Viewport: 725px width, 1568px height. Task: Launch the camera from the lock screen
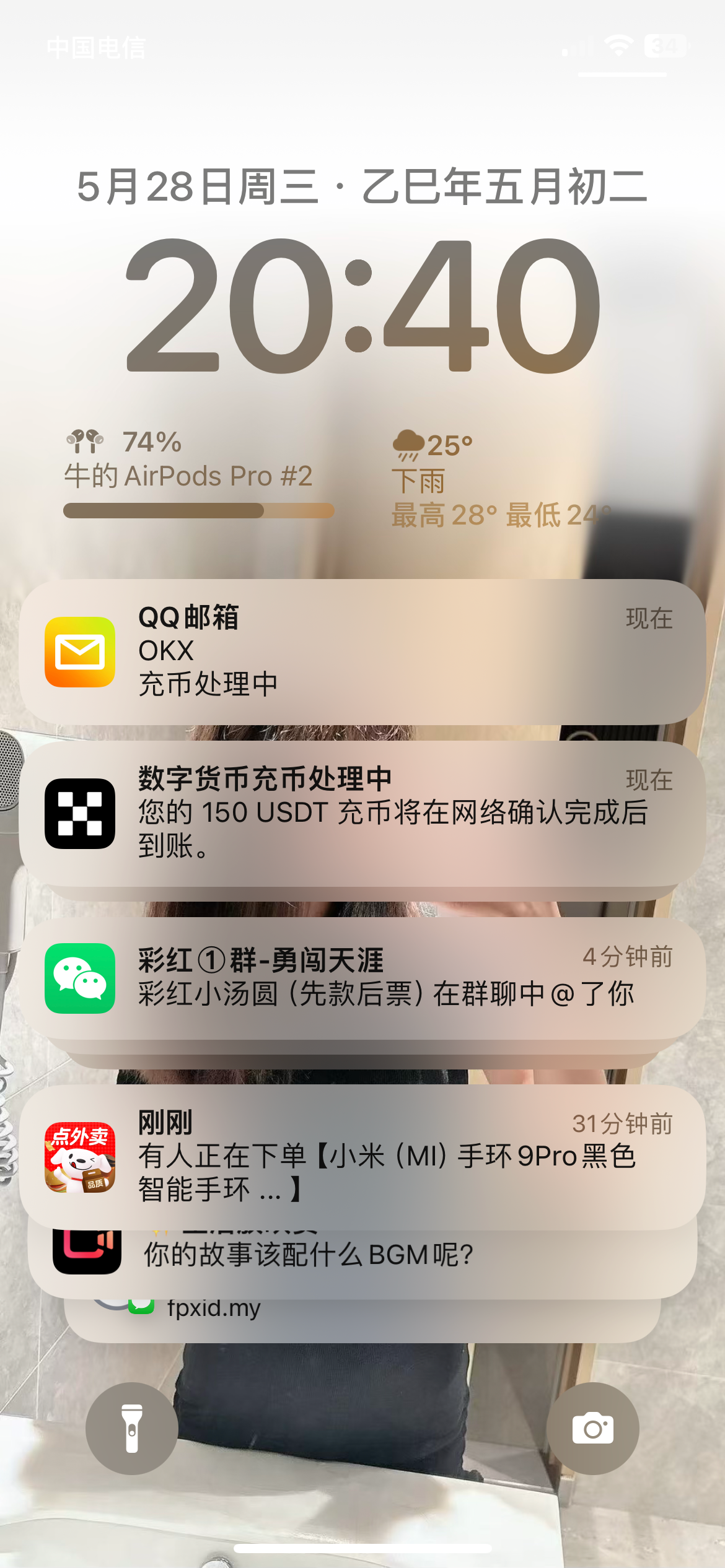pyautogui.click(x=592, y=1429)
